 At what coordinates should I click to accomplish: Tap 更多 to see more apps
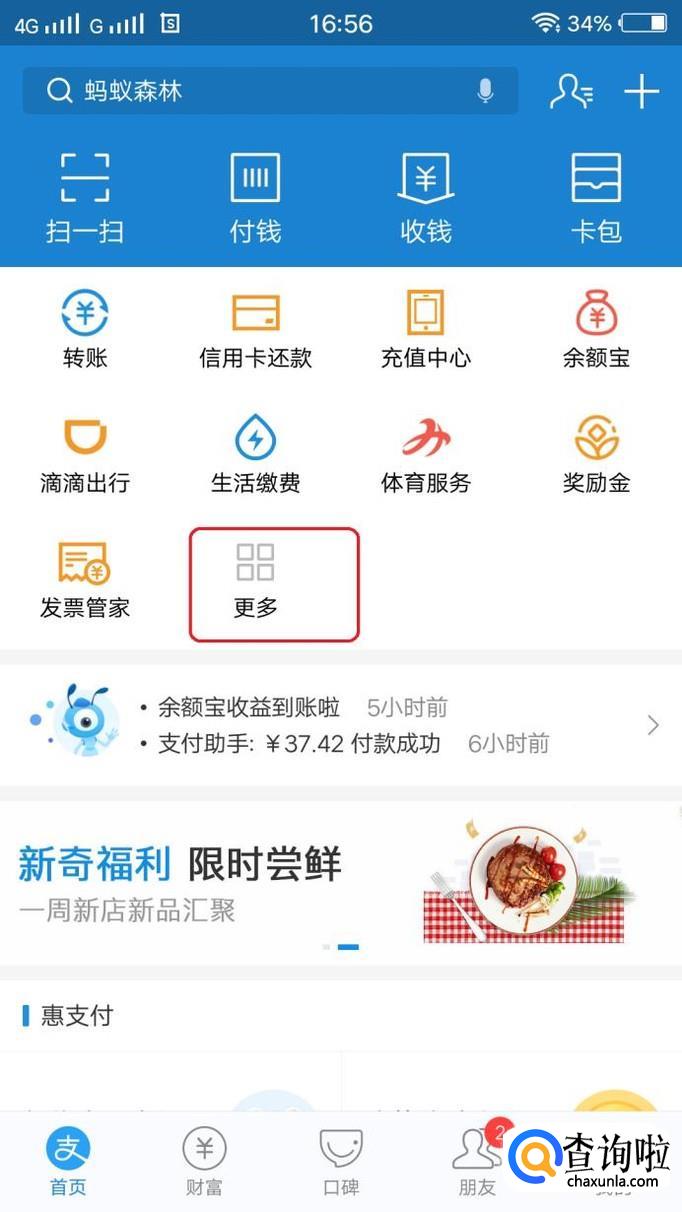tap(255, 580)
